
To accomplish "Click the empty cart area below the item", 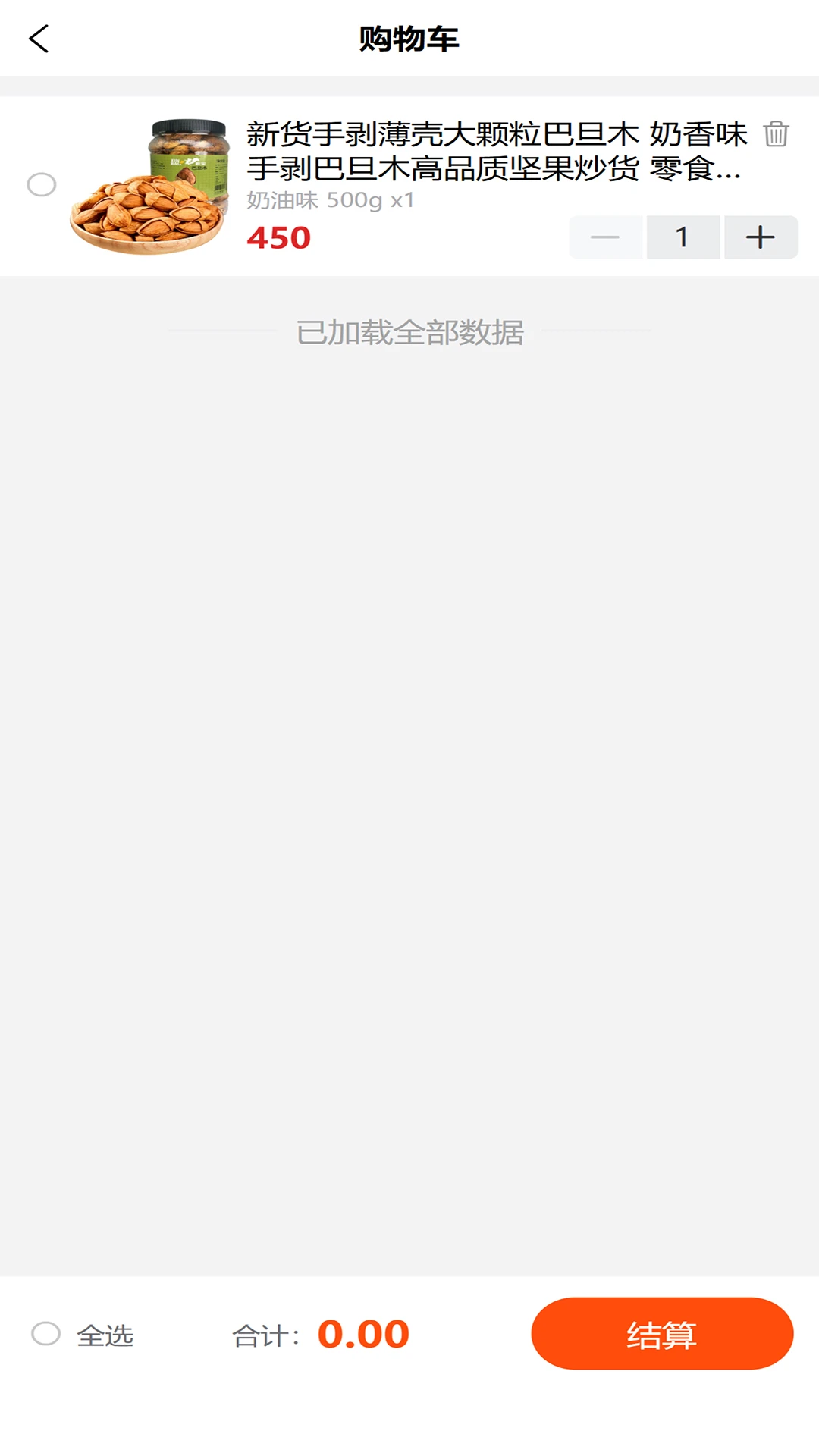I will pyautogui.click(x=409, y=758).
